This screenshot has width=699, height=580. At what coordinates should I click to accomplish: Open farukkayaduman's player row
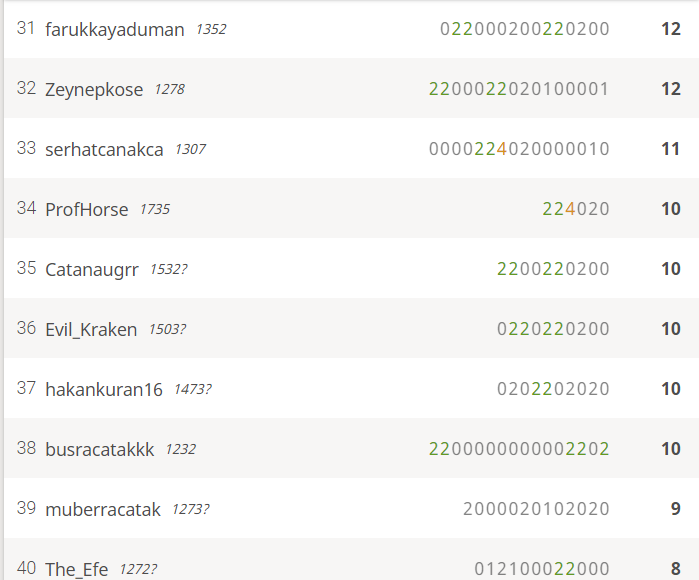[x=114, y=29]
